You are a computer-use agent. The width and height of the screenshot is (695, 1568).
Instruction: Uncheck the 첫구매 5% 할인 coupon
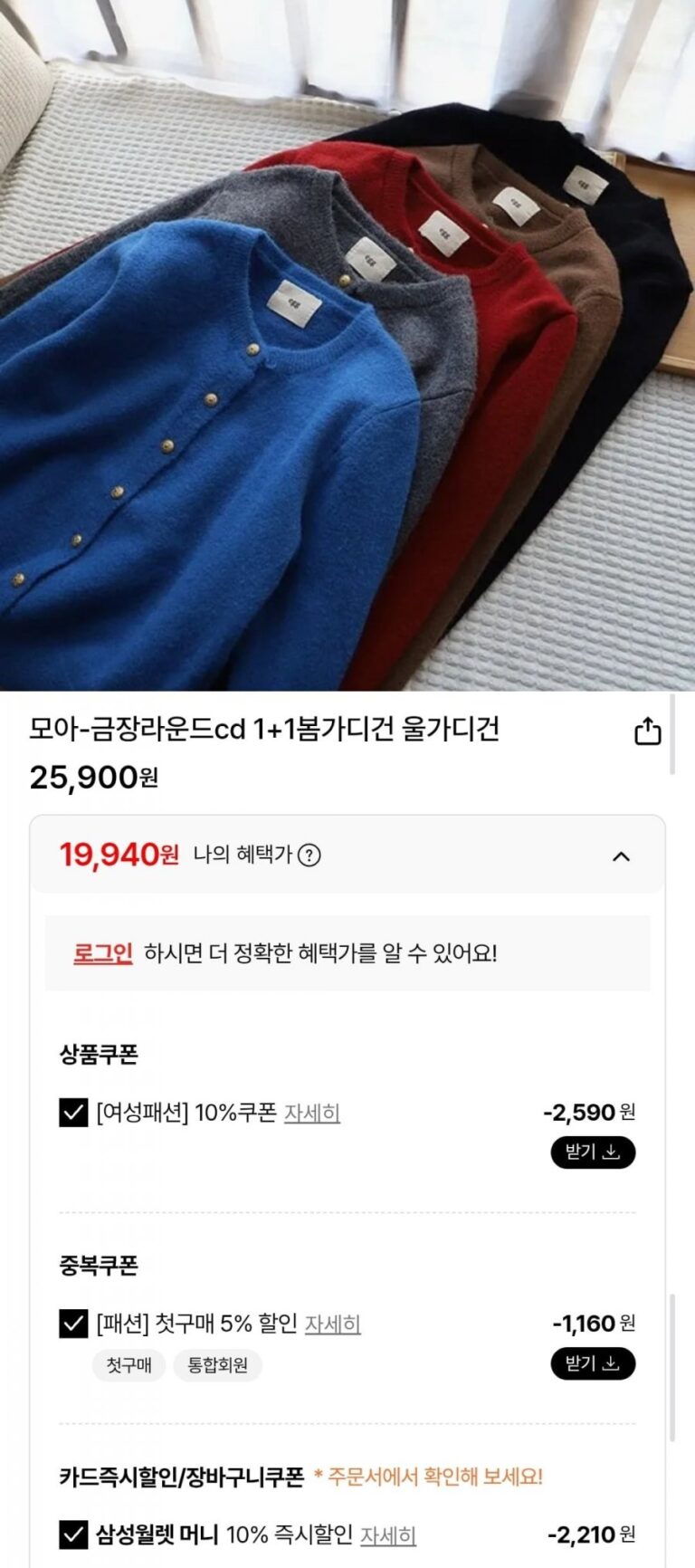pos(73,1324)
